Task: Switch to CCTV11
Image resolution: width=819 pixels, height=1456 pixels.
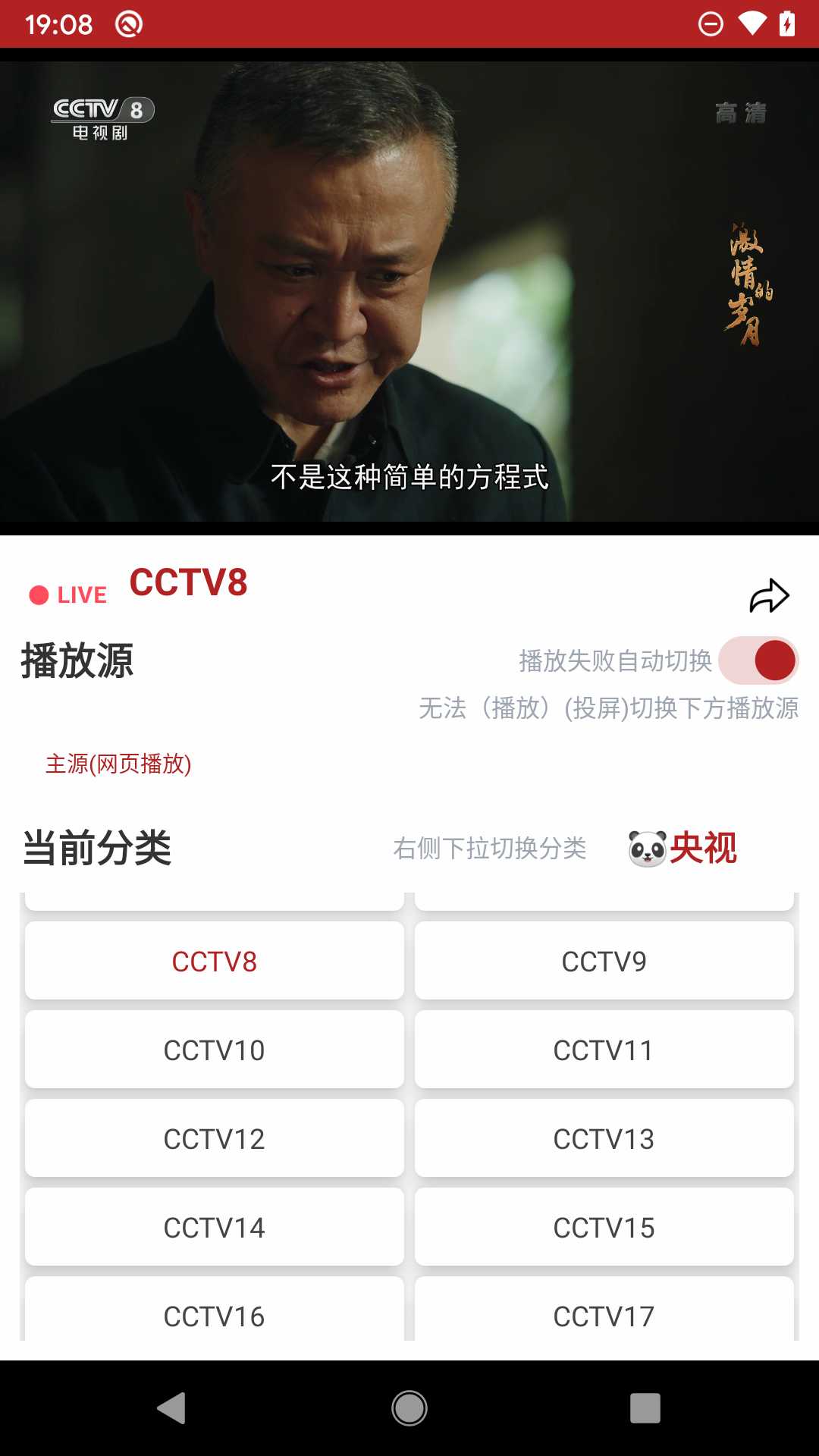Action: pos(604,1050)
